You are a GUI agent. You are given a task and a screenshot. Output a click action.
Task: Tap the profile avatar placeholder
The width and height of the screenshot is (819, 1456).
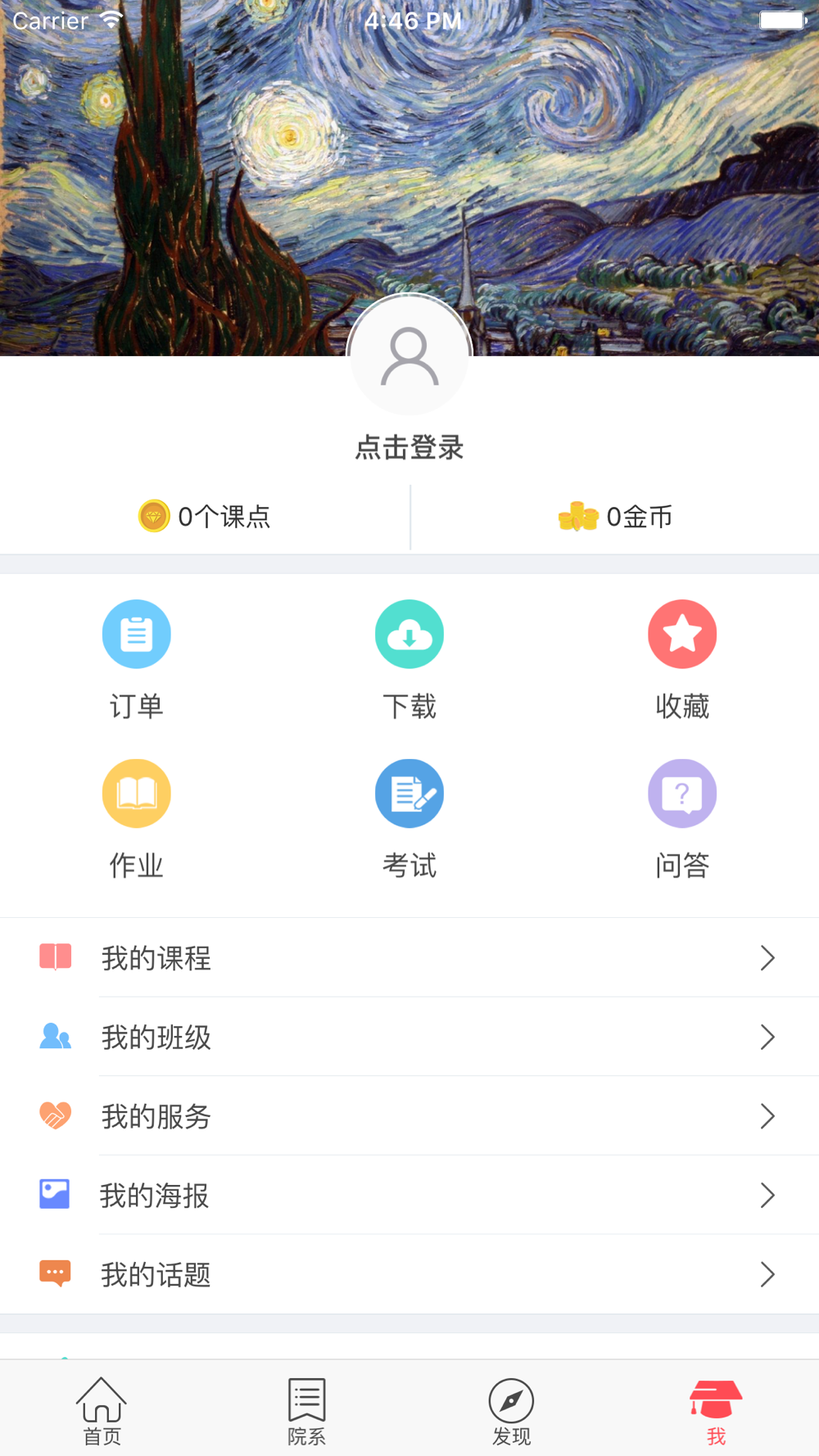tap(409, 355)
